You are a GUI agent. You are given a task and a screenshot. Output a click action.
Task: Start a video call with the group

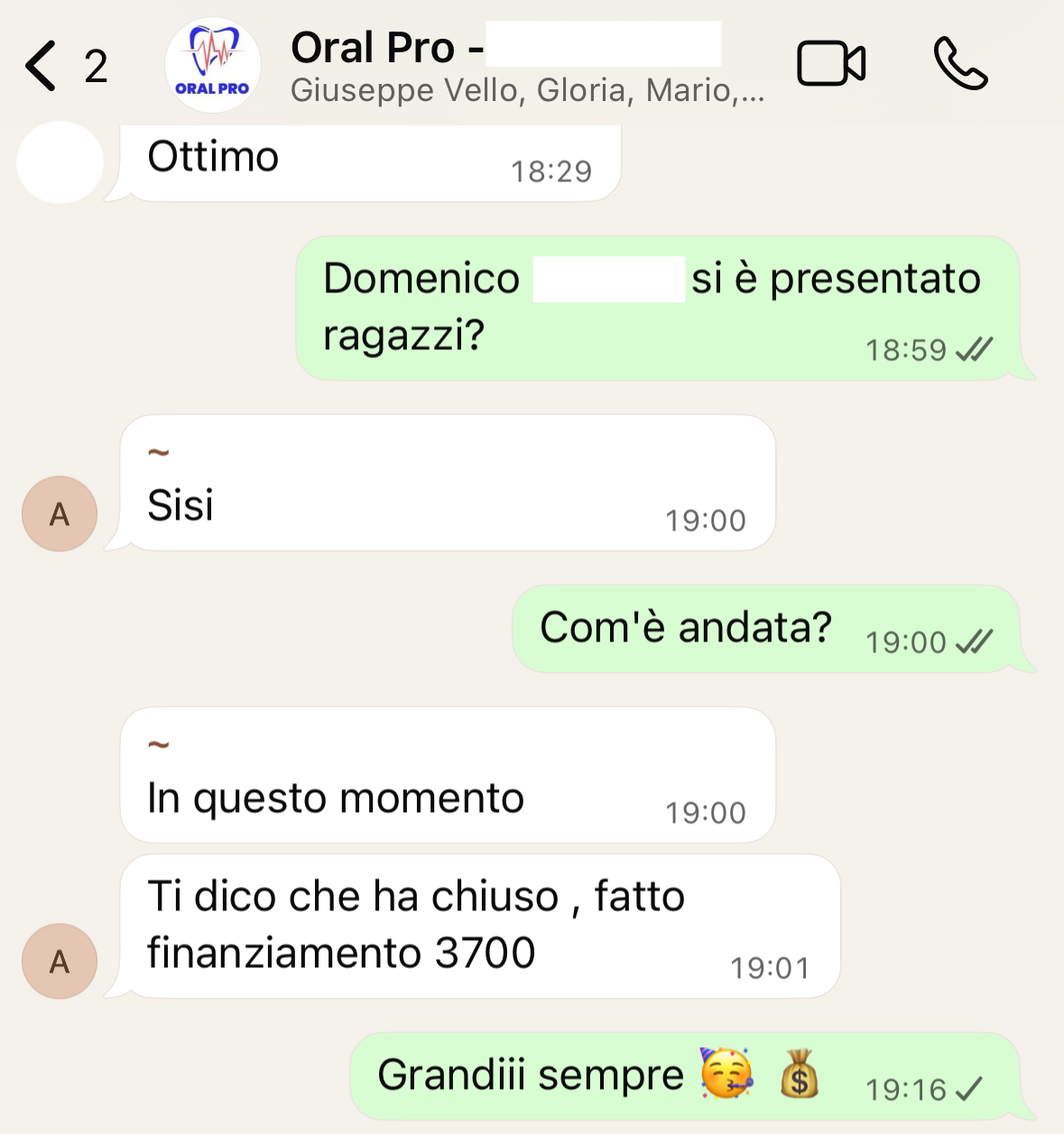(x=830, y=64)
